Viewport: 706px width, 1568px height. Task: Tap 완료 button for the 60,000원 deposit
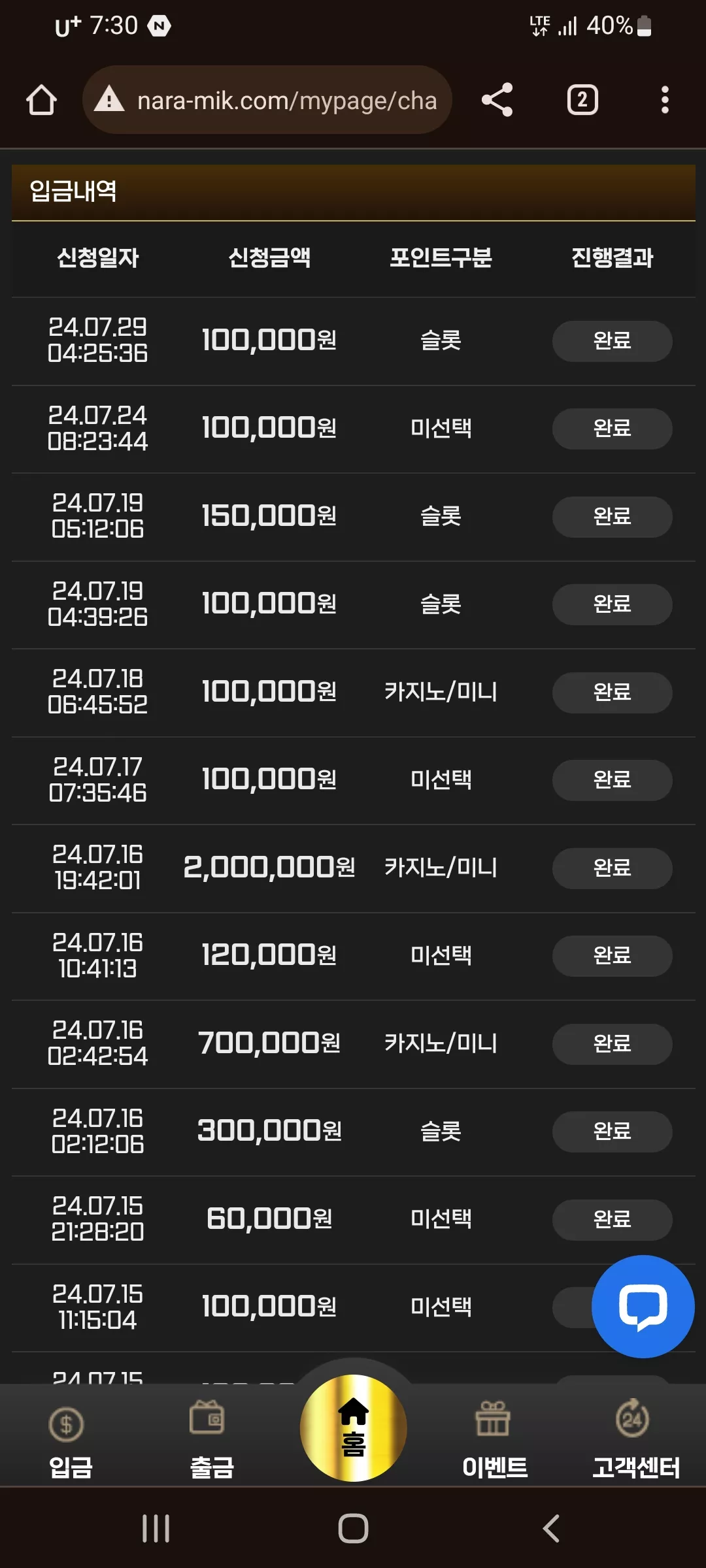(x=612, y=1220)
